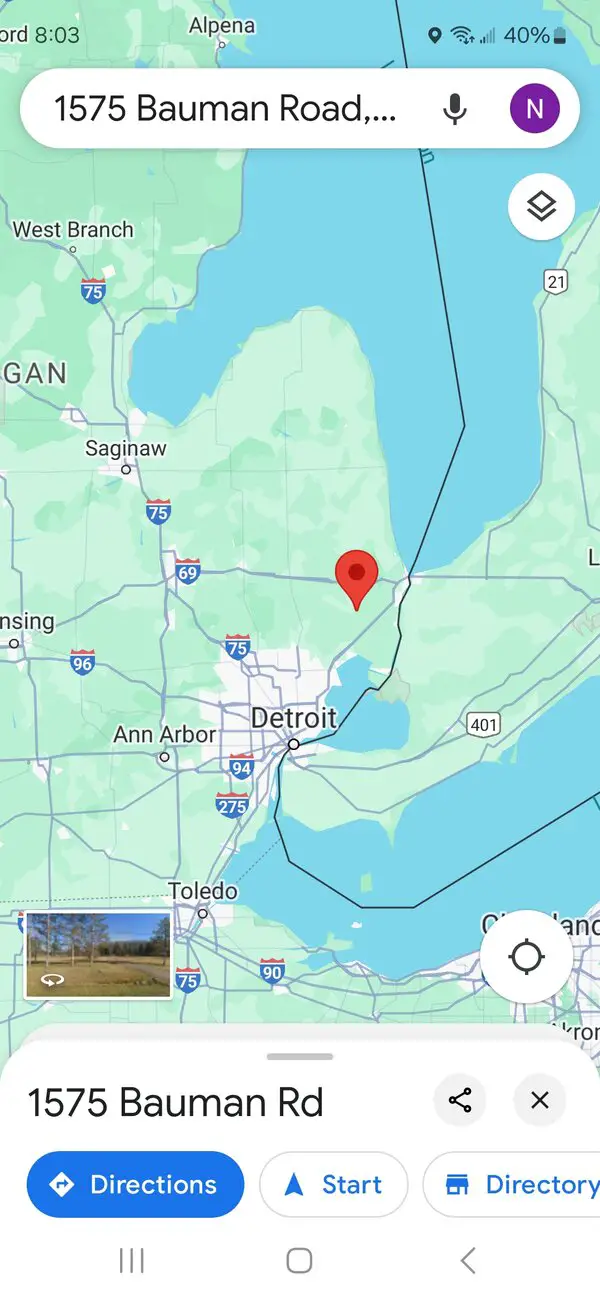Open the recent apps overview
The width and height of the screenshot is (600, 1300).
pyautogui.click(x=132, y=1261)
